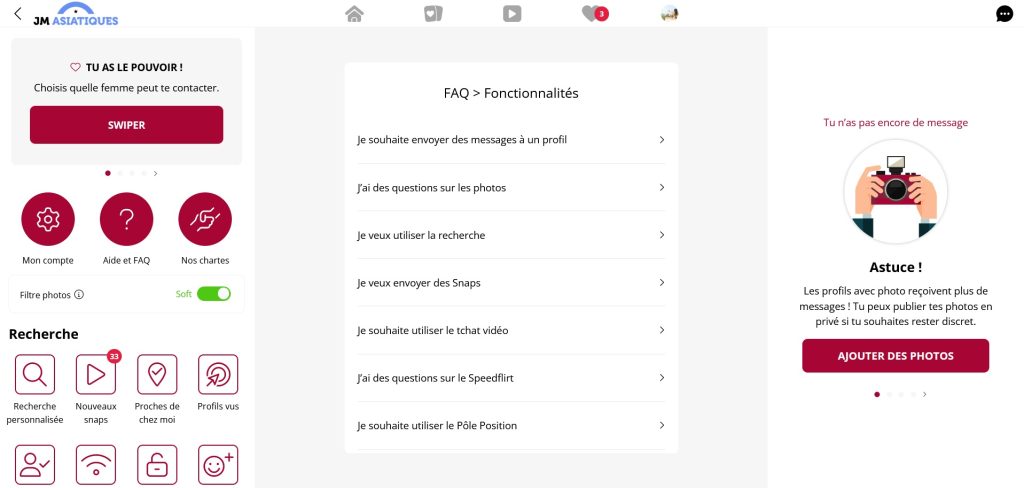
Task: Tap the Swiper button
Action: [x=126, y=125]
